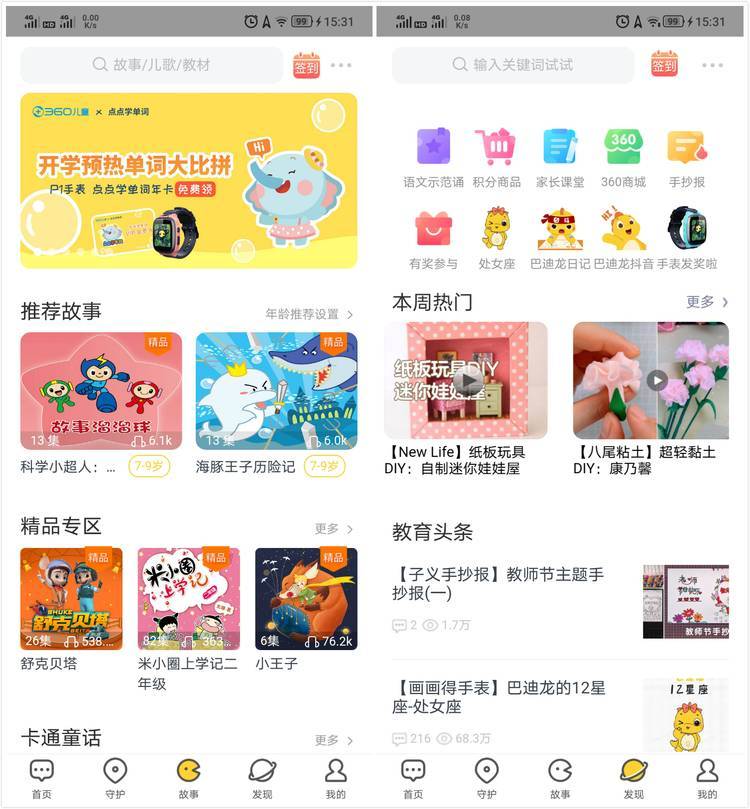The width and height of the screenshot is (750, 809).
Task: Select the 积分商品 shopping cart icon
Action: pos(497,150)
